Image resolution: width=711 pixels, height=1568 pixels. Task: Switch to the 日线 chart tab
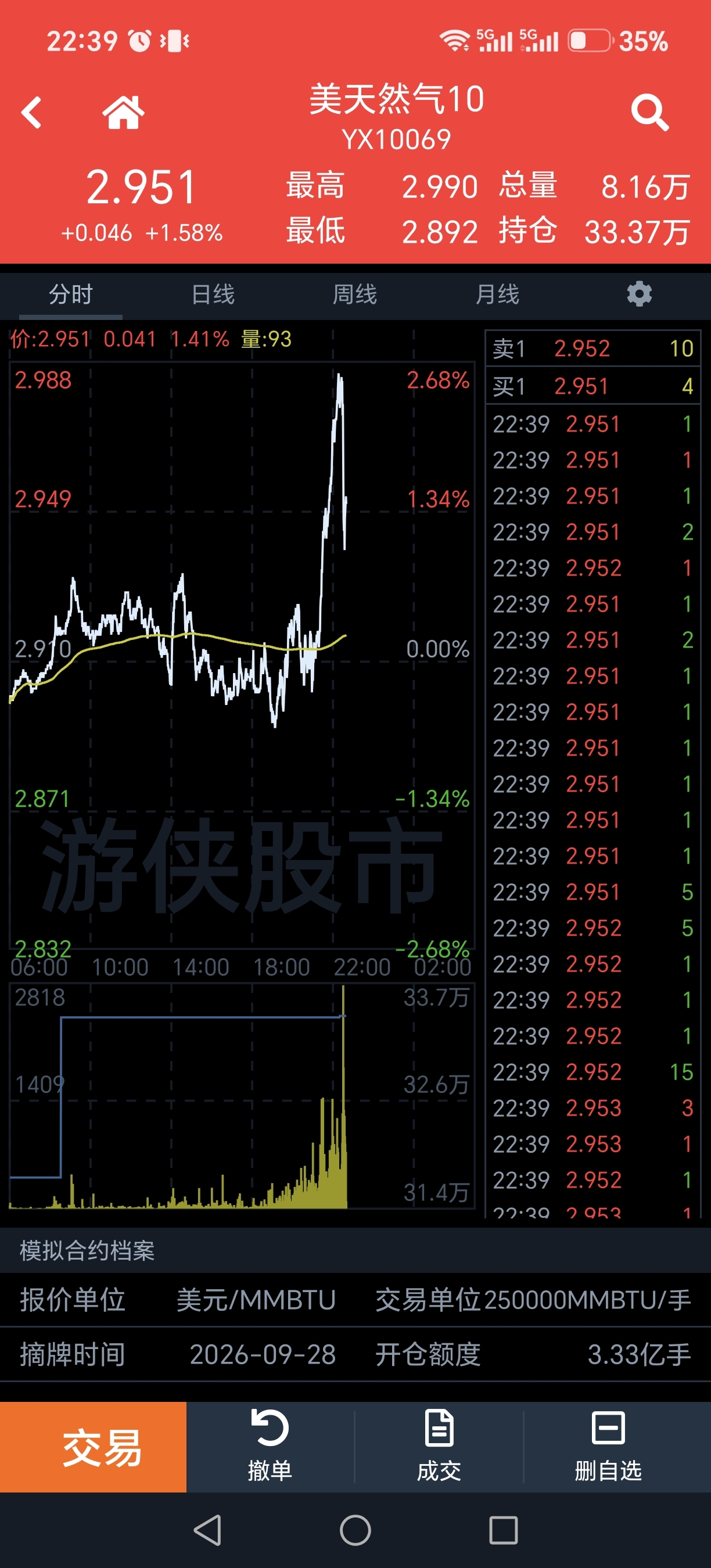[213, 294]
